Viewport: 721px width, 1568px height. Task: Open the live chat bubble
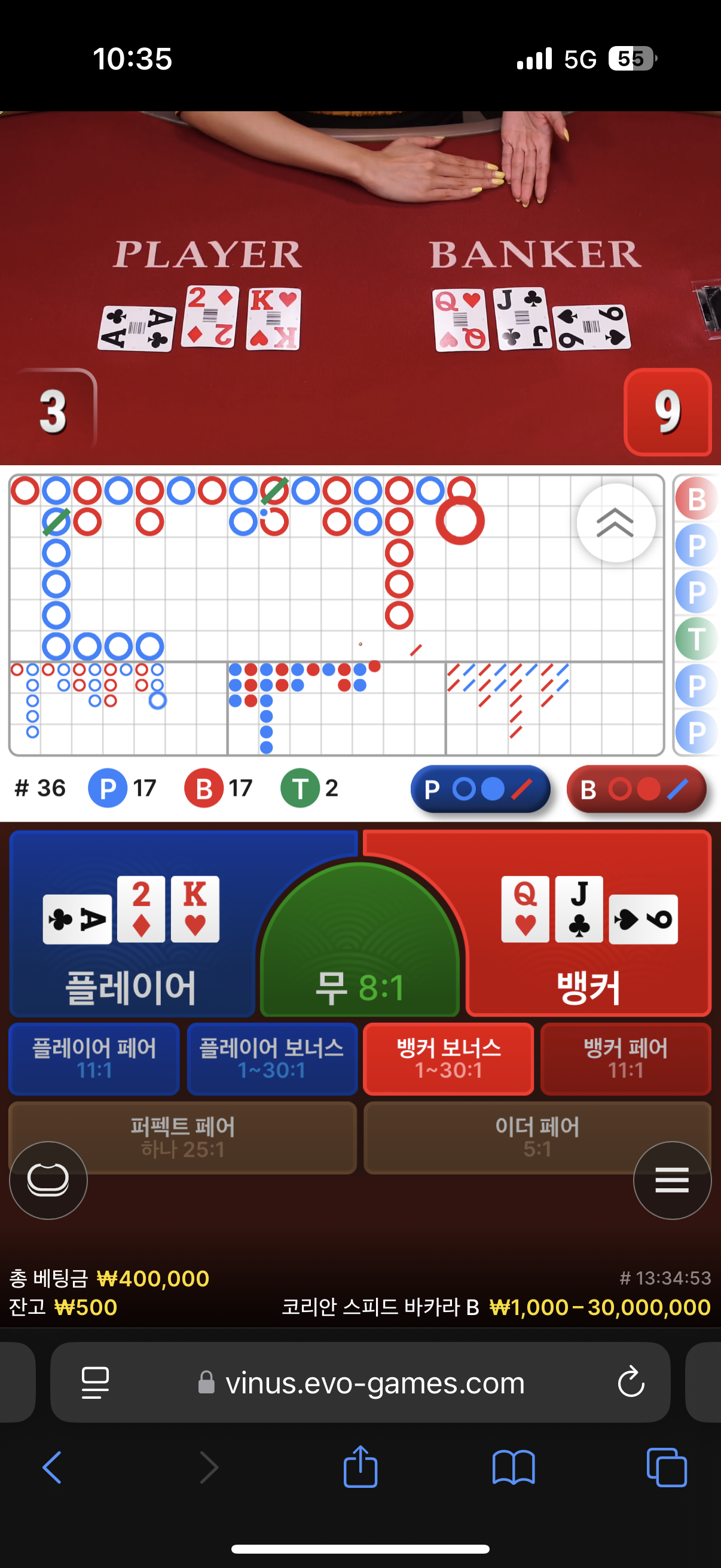click(x=48, y=1180)
